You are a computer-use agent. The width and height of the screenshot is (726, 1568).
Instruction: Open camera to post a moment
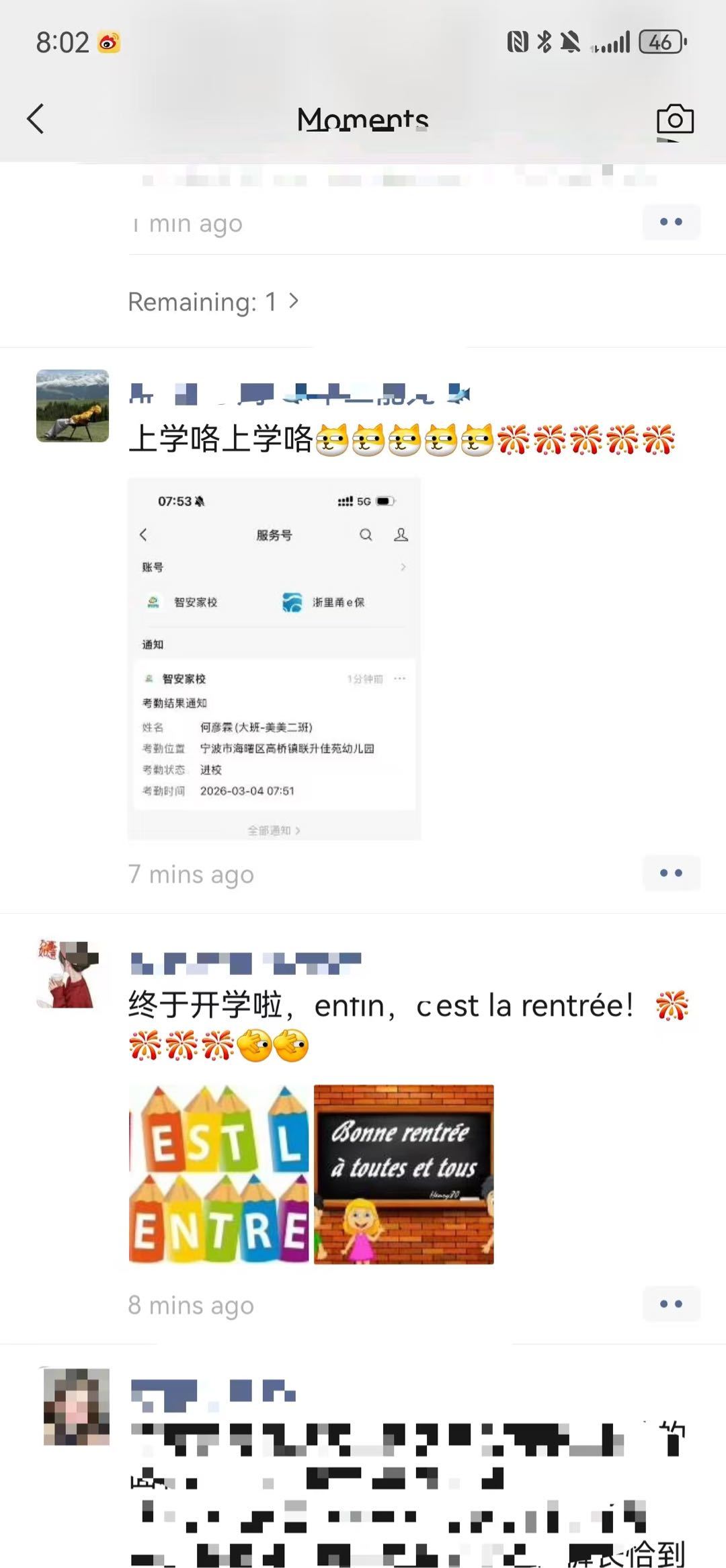point(674,120)
